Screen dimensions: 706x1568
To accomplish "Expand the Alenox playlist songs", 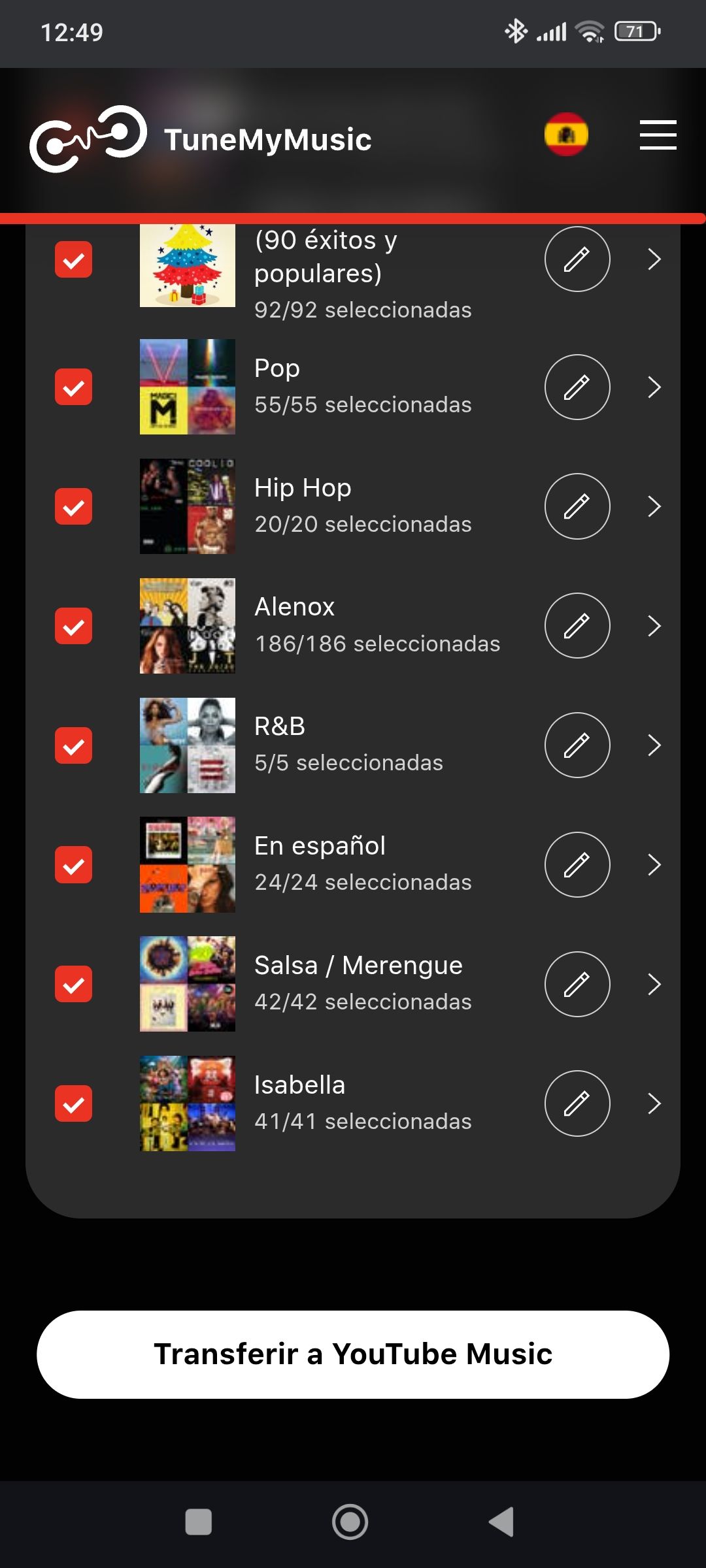I will tap(654, 626).
